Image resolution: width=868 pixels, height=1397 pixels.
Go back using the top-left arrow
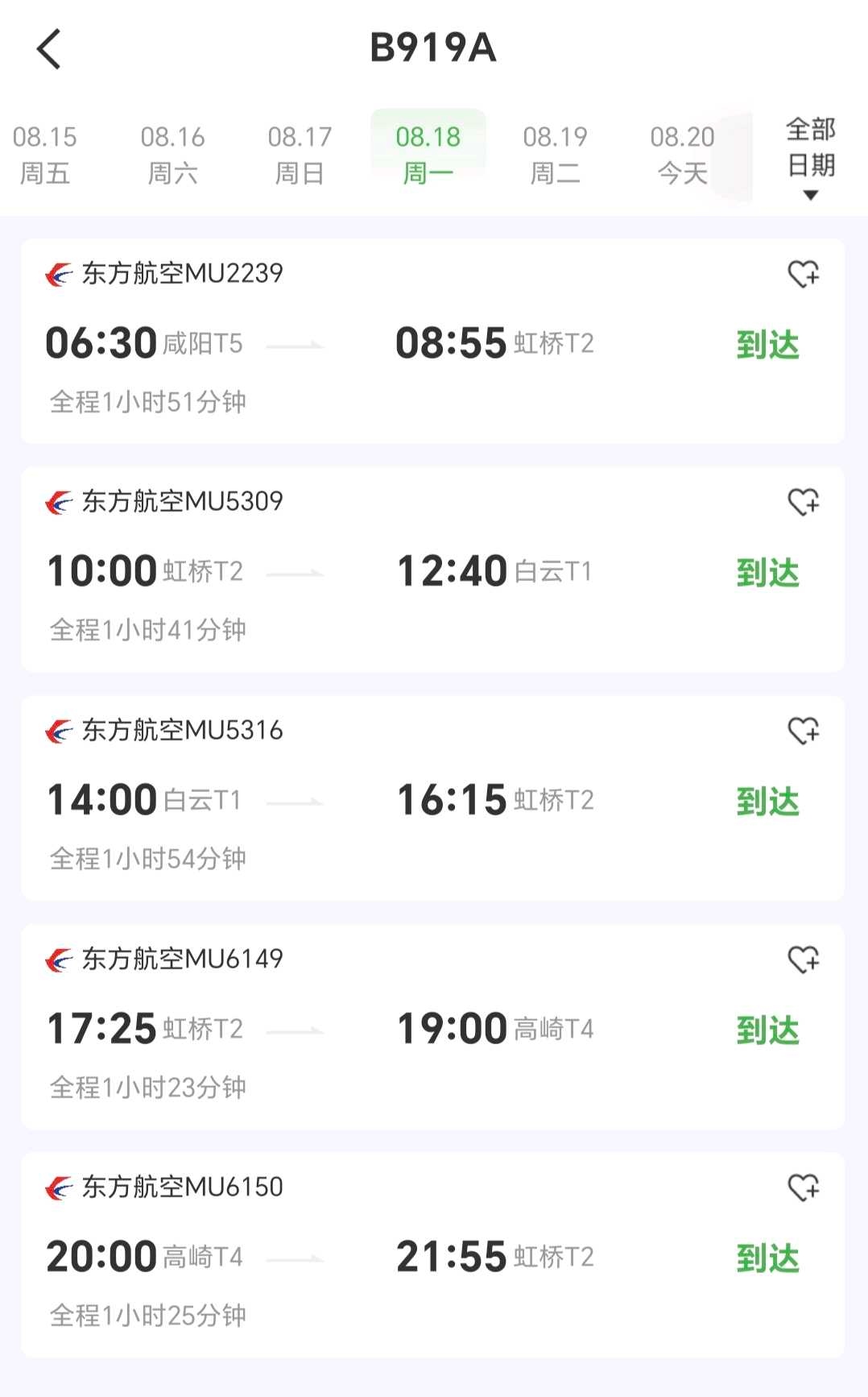[49, 48]
